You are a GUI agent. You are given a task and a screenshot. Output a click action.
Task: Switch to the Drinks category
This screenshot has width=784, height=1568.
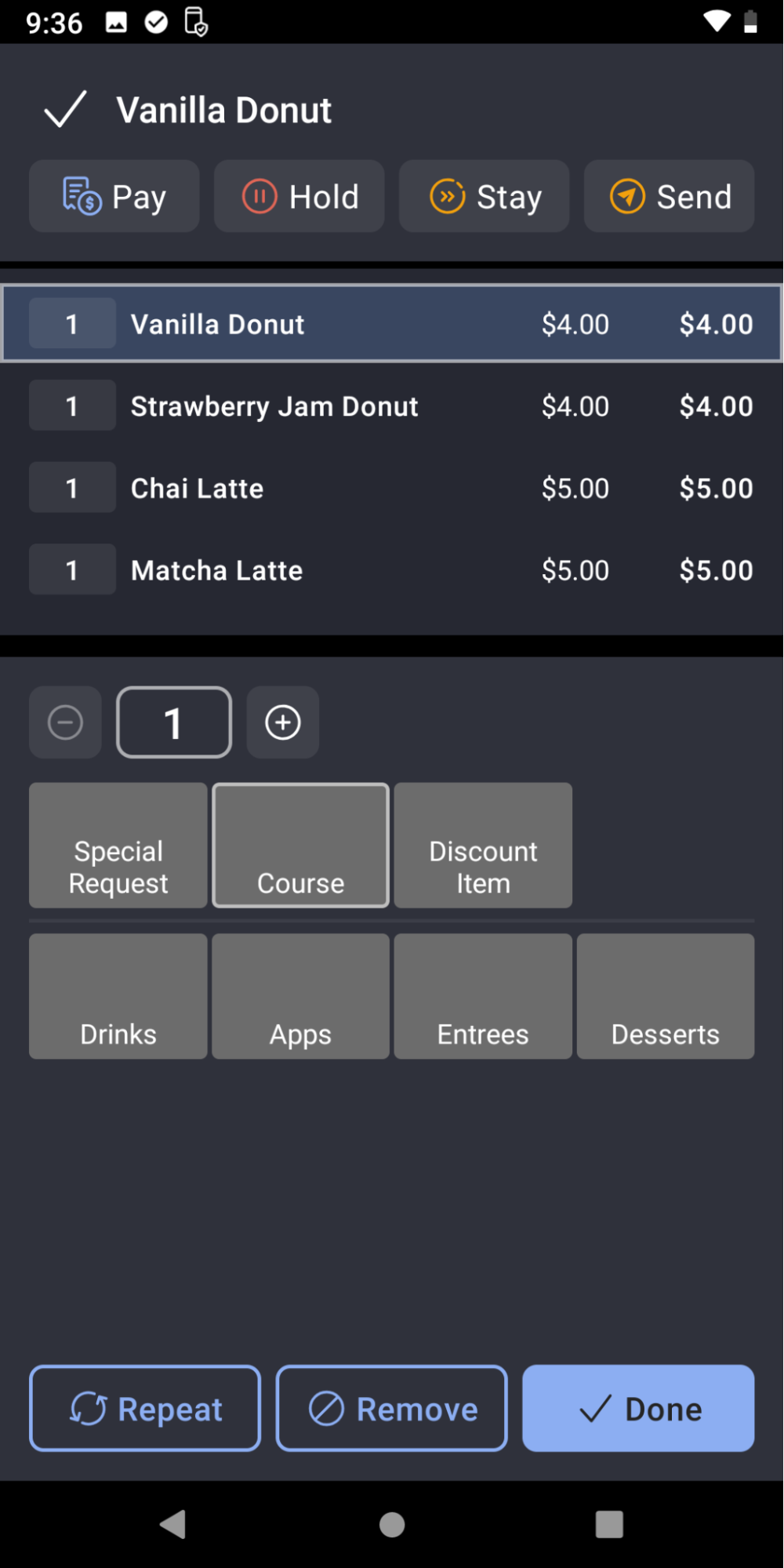(x=118, y=996)
